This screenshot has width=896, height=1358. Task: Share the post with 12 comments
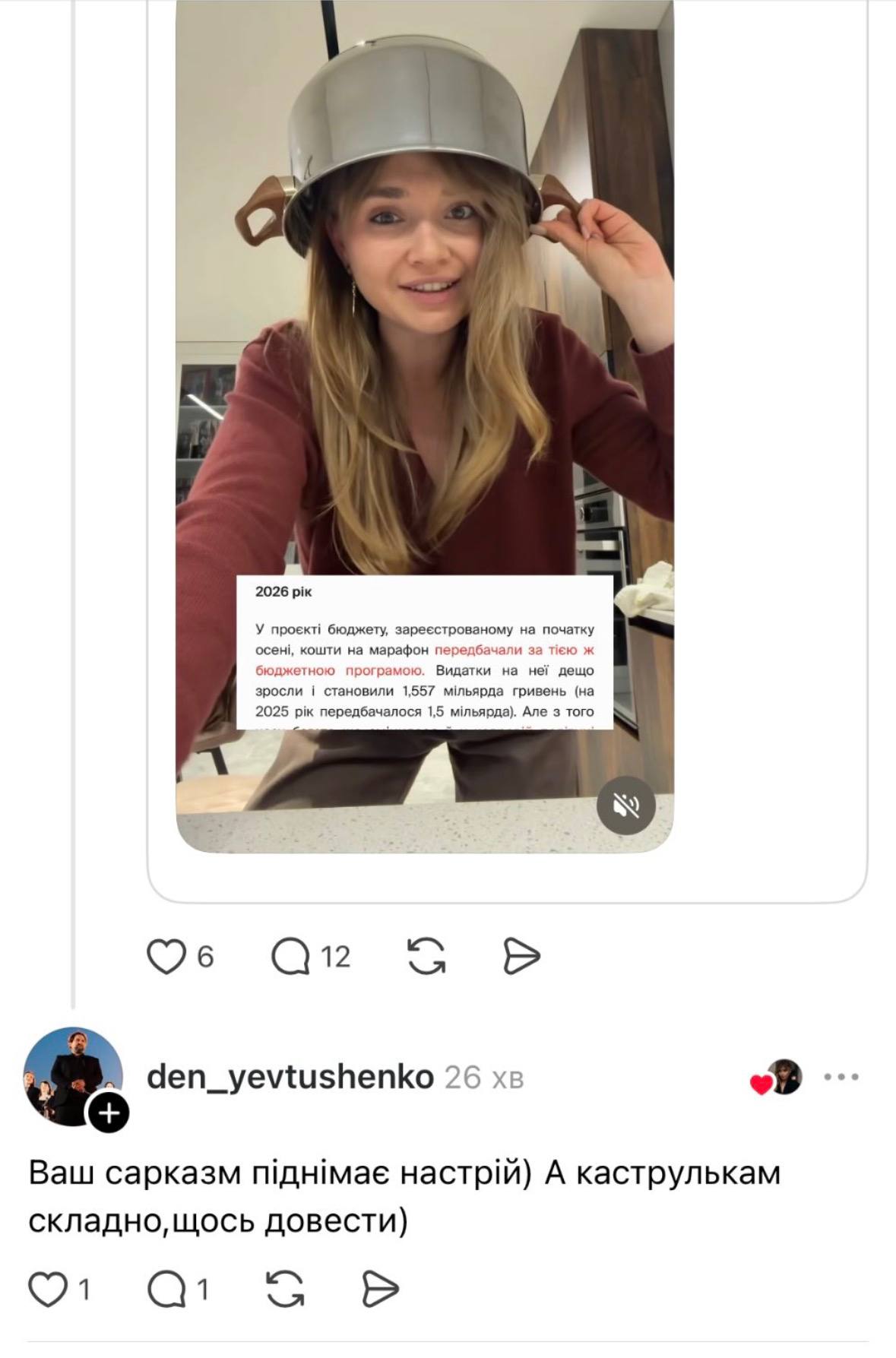click(521, 956)
